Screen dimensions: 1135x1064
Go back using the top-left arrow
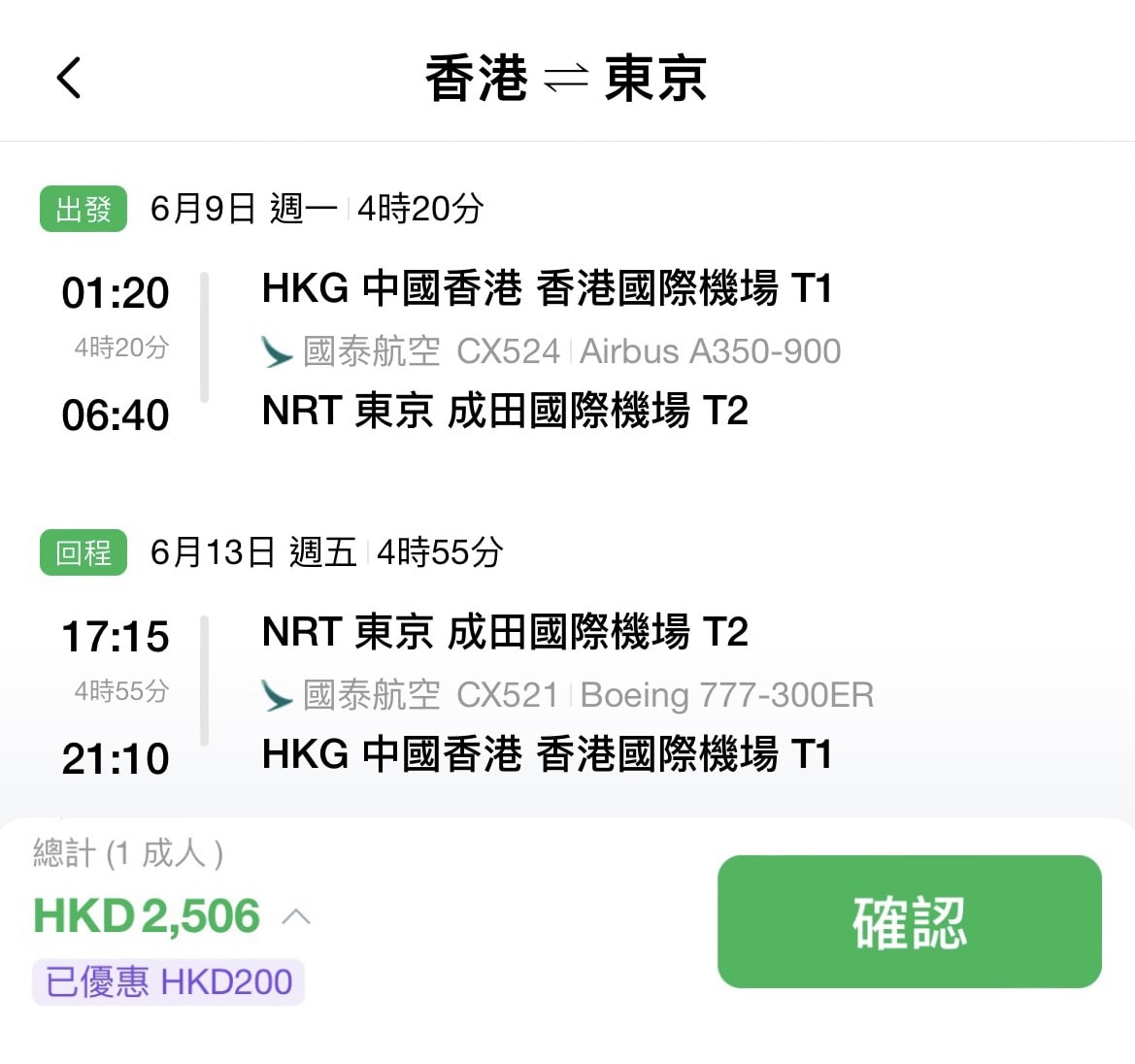click(69, 78)
